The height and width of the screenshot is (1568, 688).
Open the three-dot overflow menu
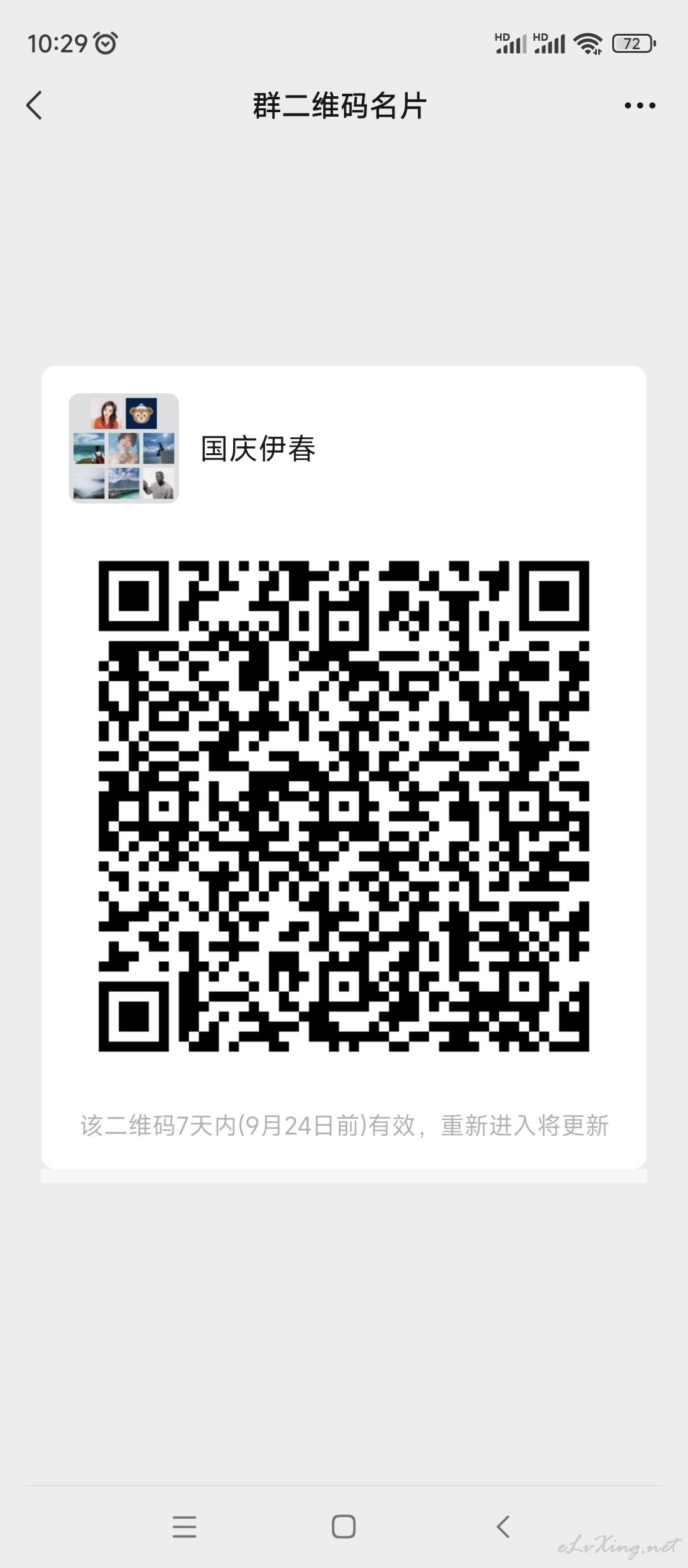[640, 106]
